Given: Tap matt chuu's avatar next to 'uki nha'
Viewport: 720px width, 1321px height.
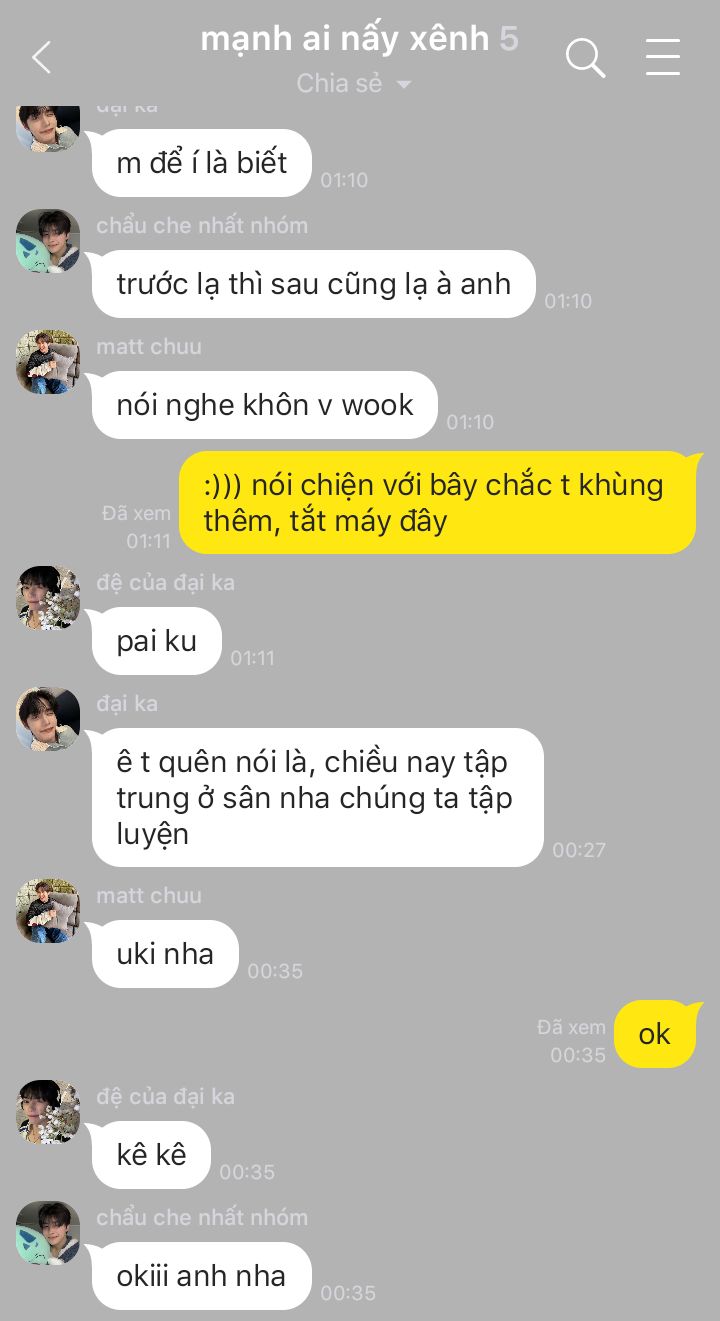Looking at the screenshot, I should point(48,911).
